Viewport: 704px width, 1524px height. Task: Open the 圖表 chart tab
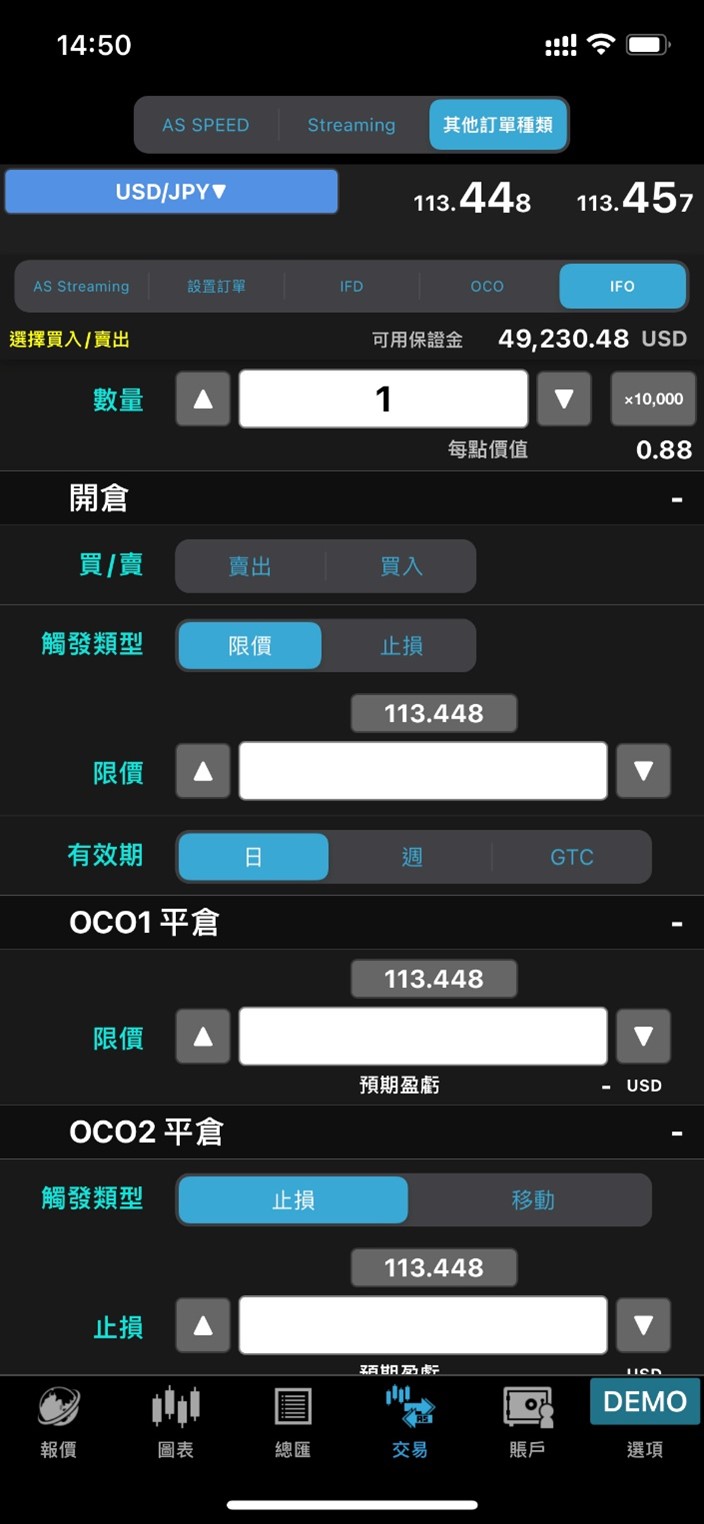176,1421
